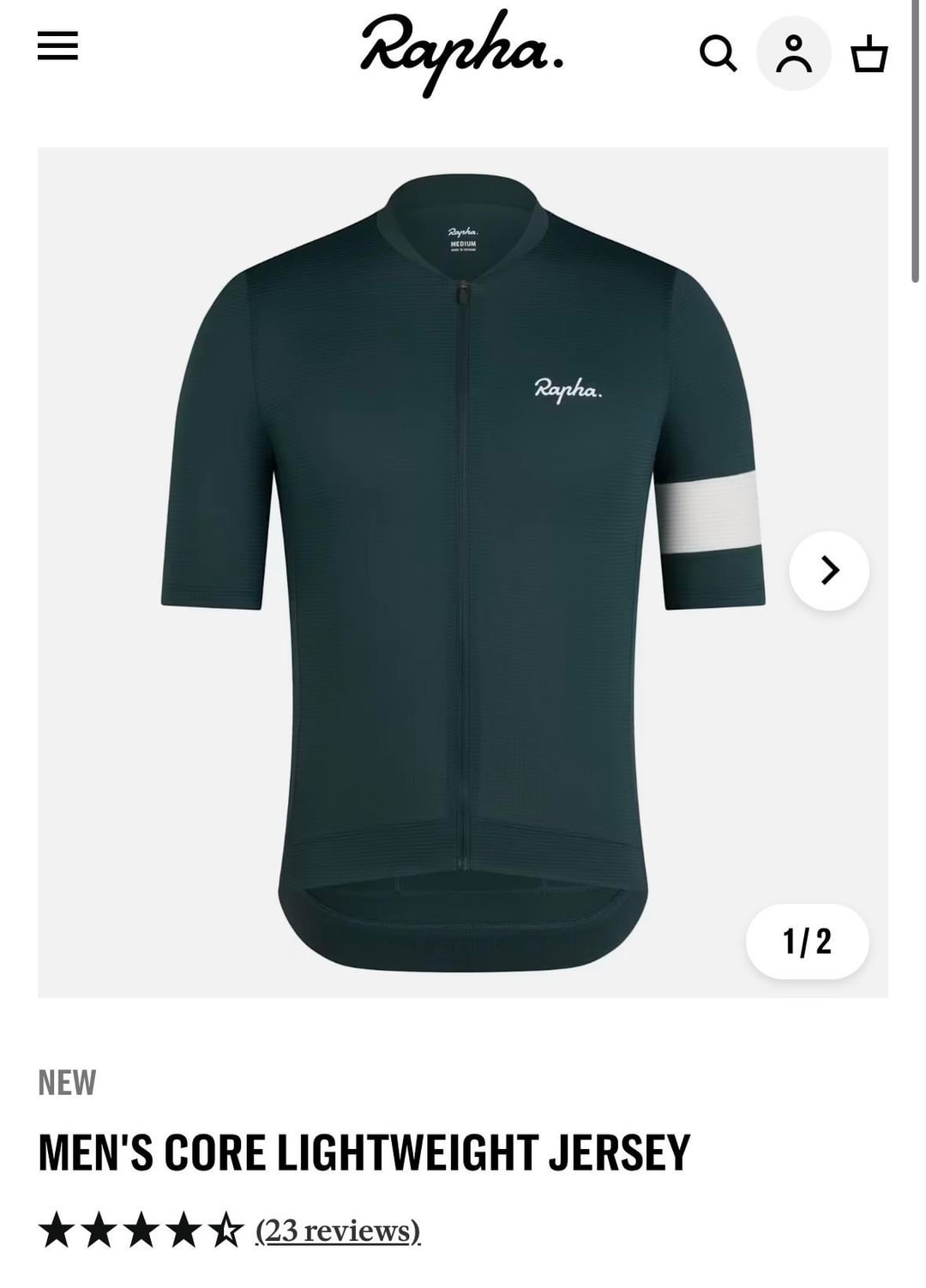View the shopping basket
926x1288 pixels.
pos(869,54)
